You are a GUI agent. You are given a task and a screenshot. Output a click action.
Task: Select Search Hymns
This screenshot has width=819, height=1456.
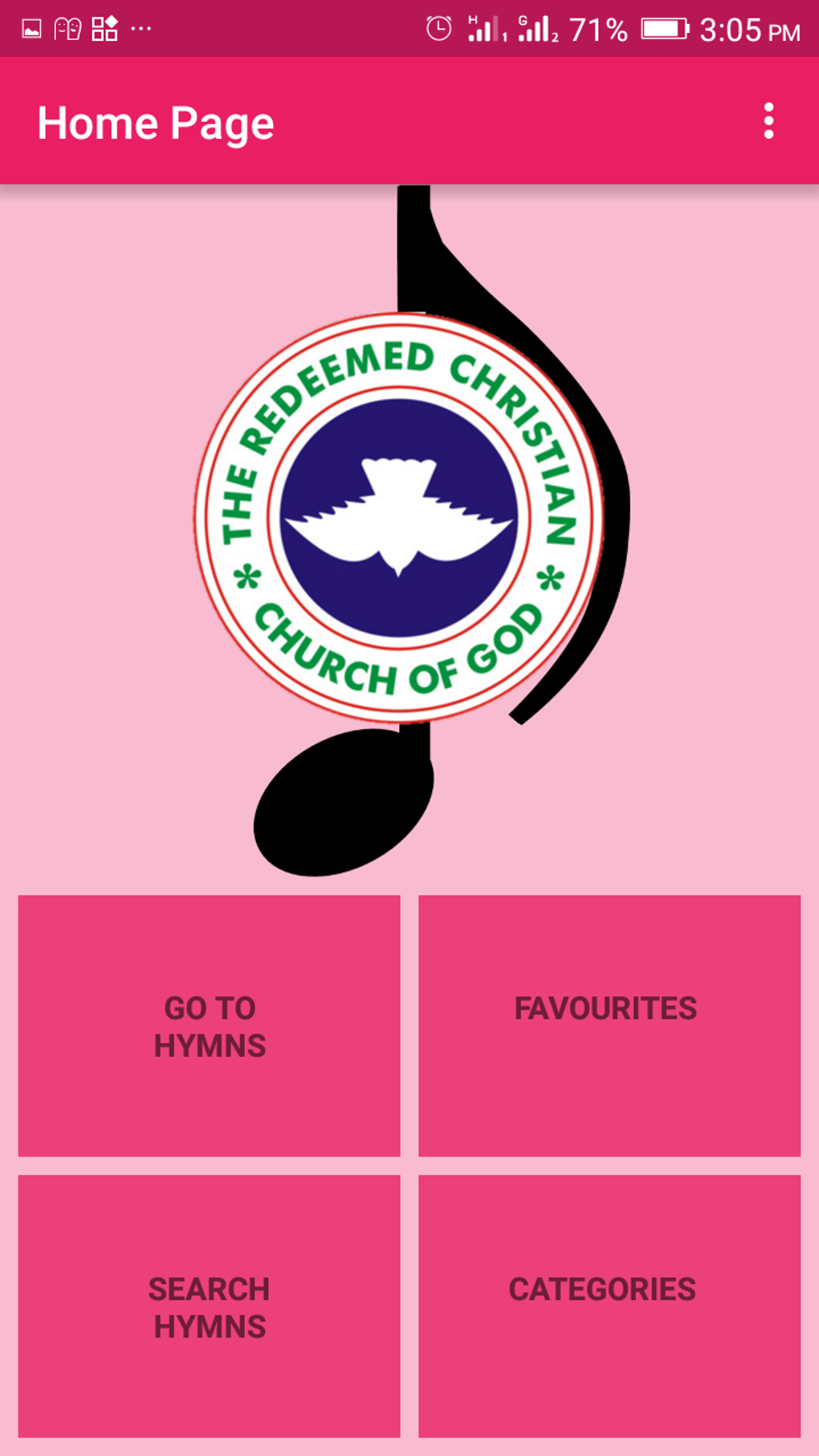(x=209, y=1306)
